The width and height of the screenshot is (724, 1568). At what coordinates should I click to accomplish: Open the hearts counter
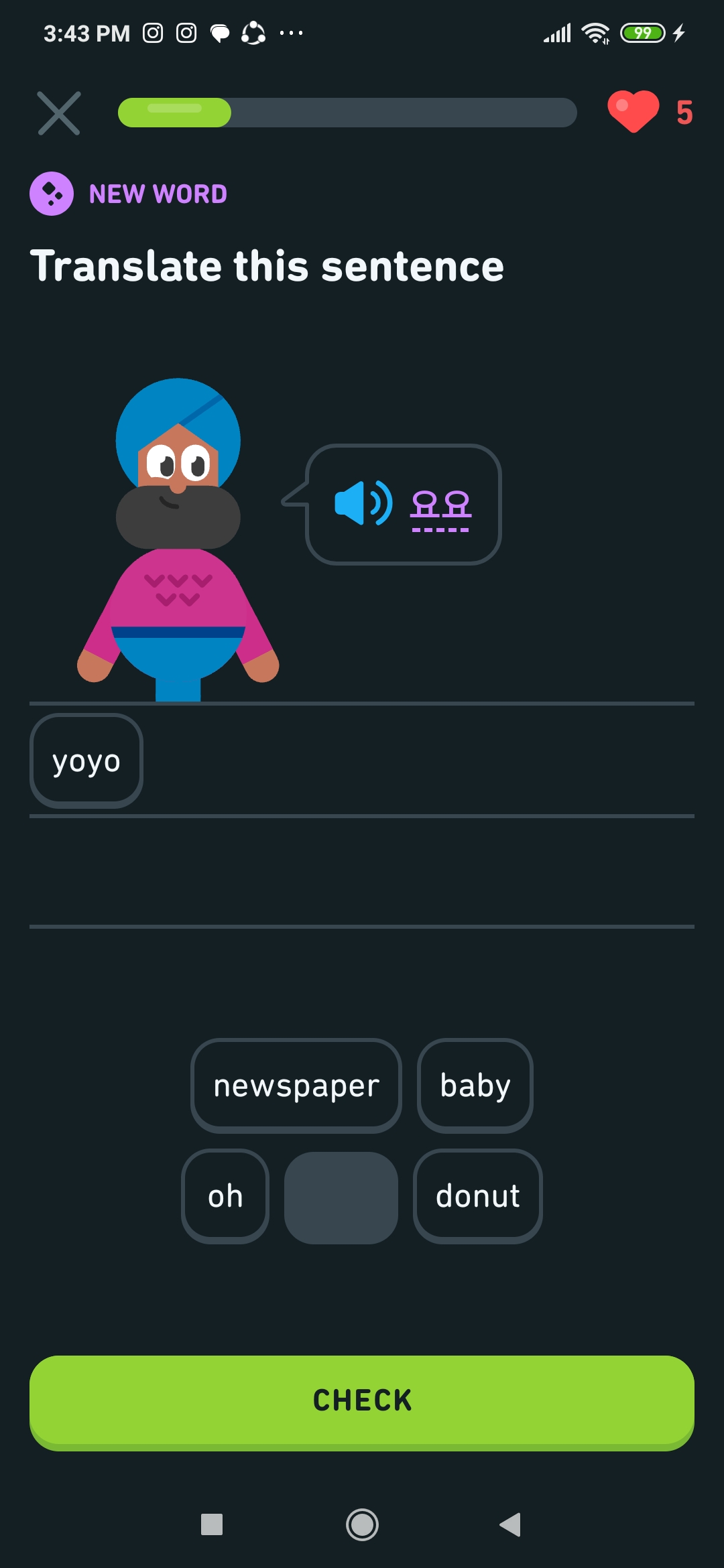pos(649,112)
